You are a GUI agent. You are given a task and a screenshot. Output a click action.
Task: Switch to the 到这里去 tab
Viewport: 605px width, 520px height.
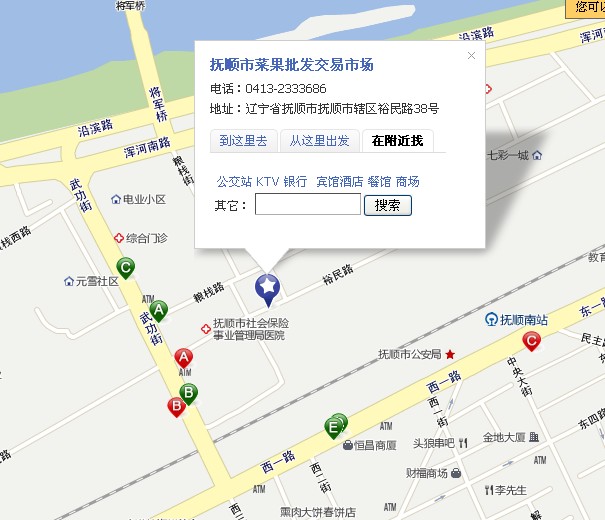coord(243,141)
